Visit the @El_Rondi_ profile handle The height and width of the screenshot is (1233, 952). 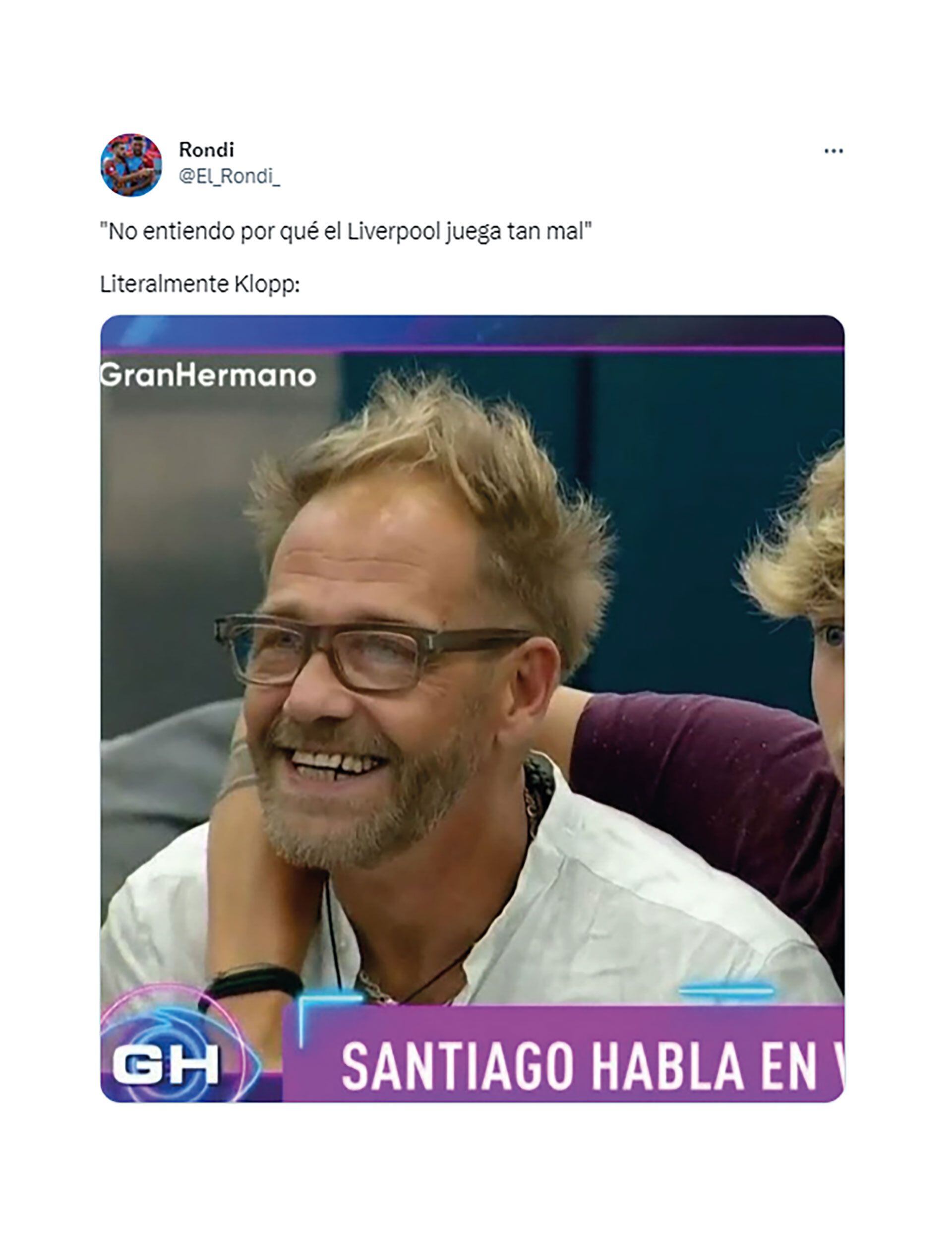tap(229, 177)
